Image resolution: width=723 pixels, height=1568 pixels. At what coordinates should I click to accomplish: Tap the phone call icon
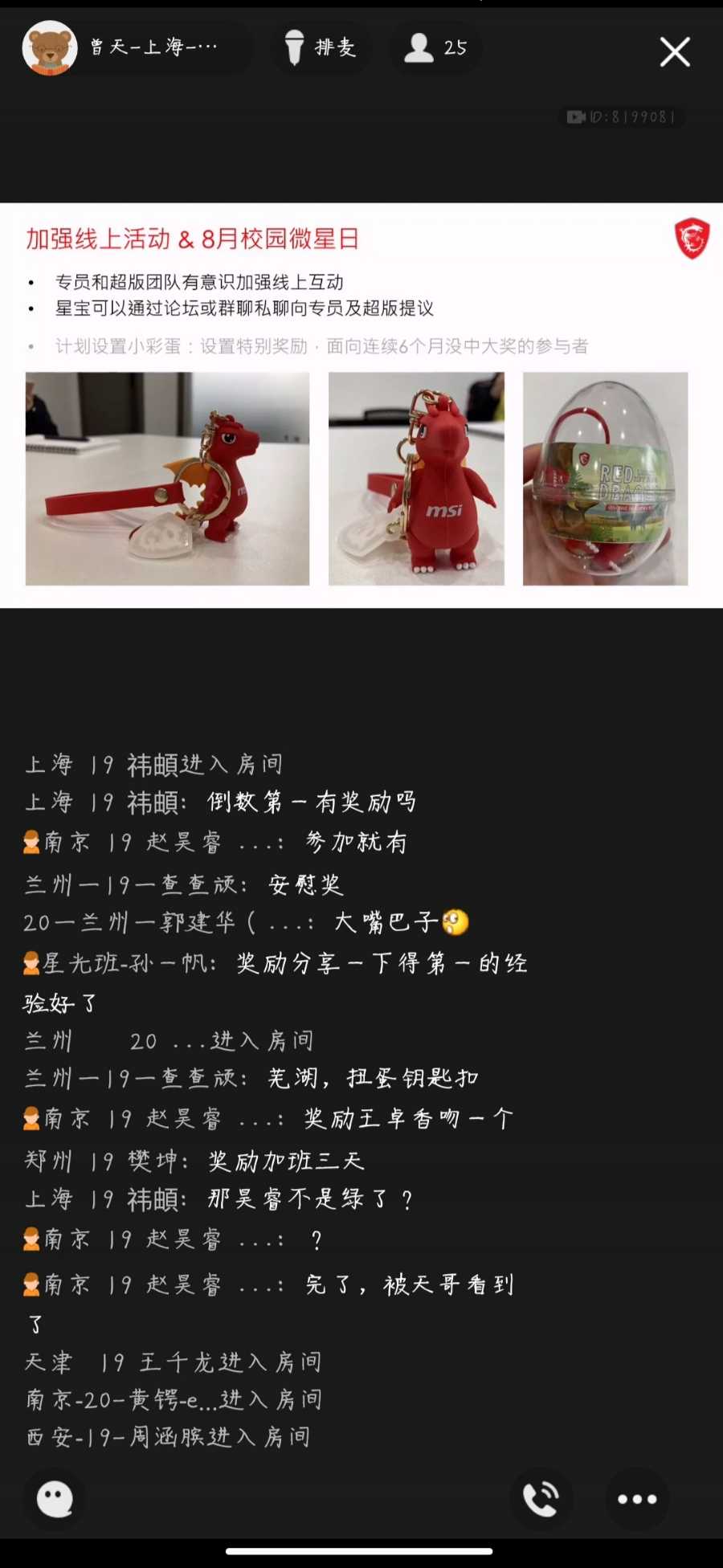(541, 1498)
